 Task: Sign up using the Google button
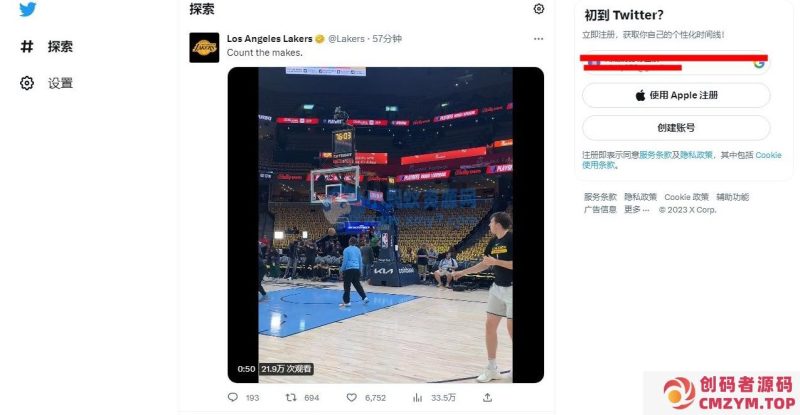point(676,62)
